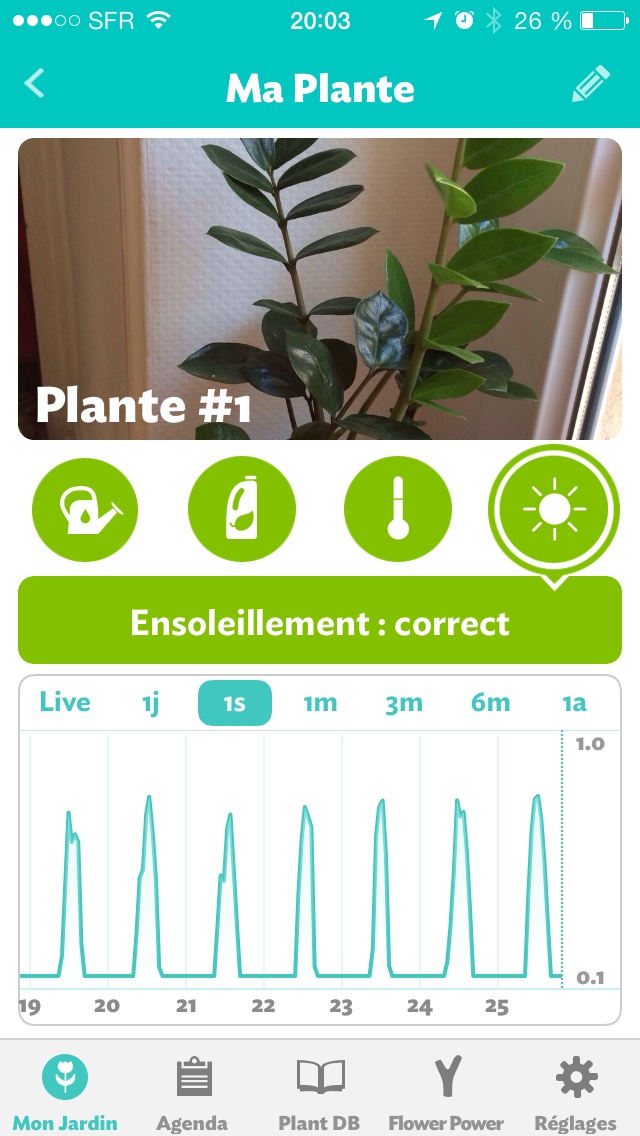The width and height of the screenshot is (640, 1136).
Task: Open the watering can indicator
Action: (85, 510)
